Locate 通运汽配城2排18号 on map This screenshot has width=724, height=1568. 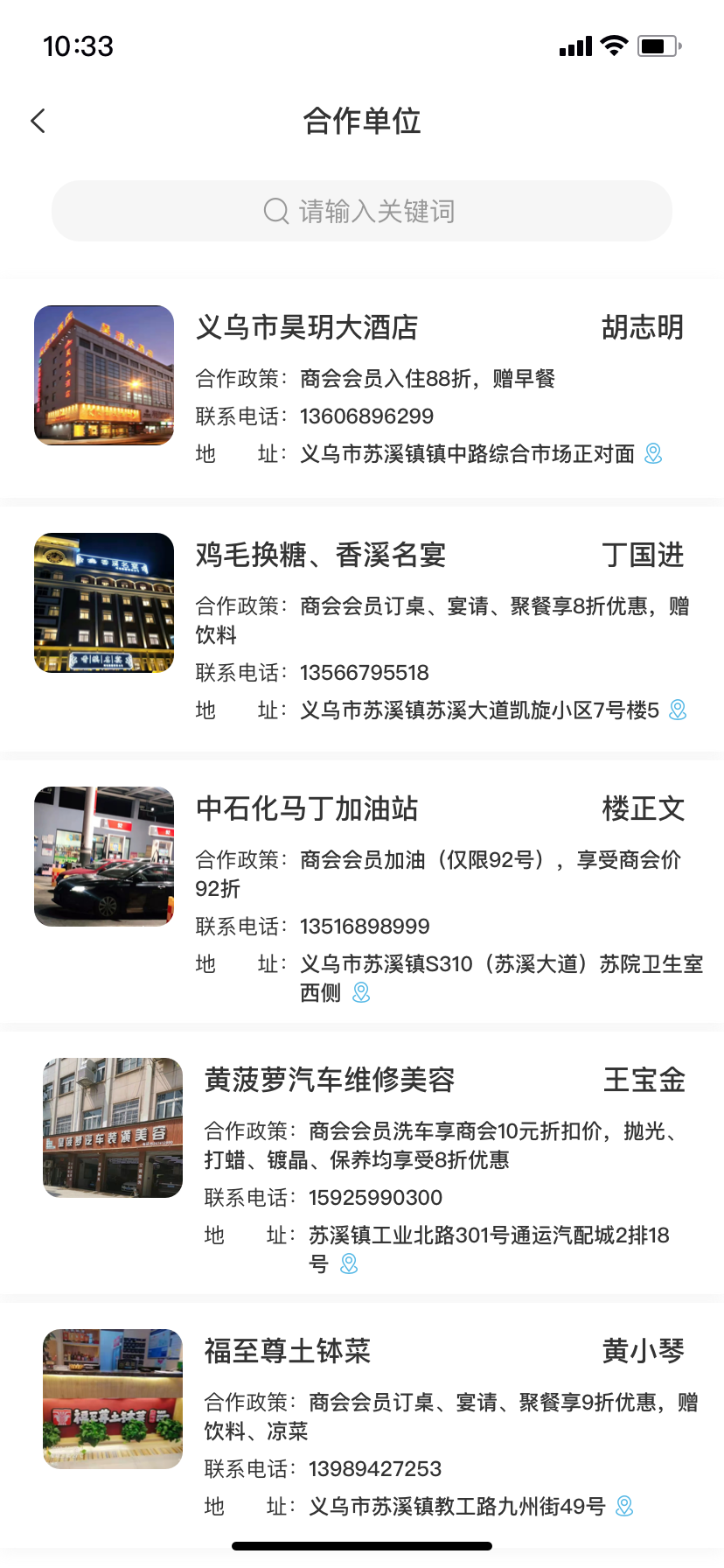pos(349,1263)
